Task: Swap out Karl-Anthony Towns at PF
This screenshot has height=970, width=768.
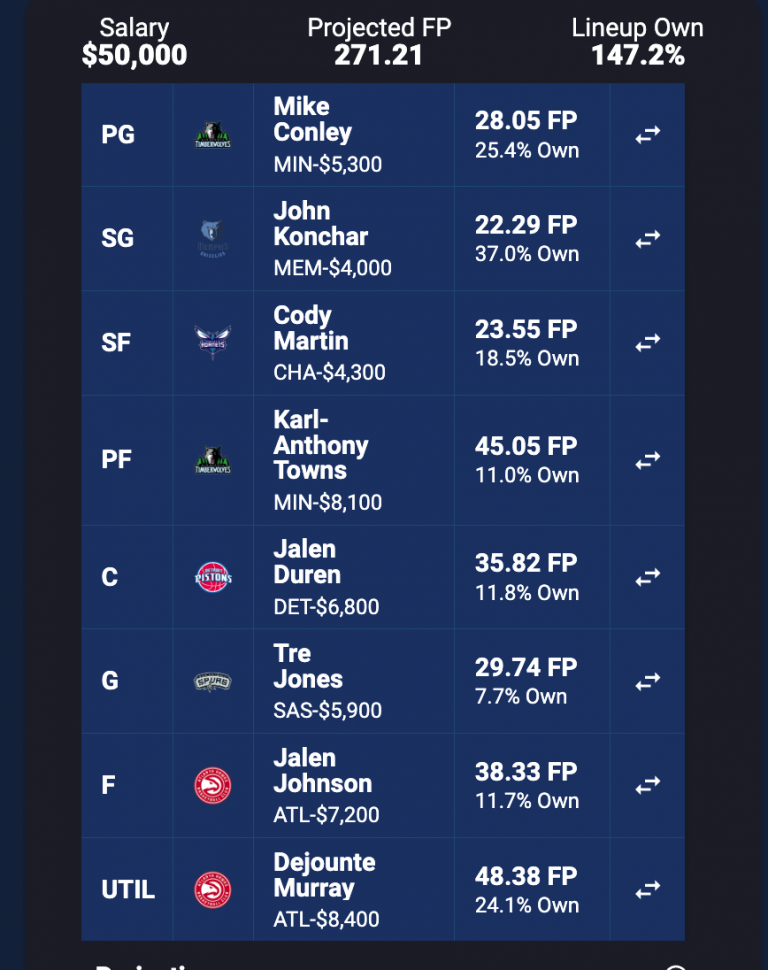Action: click(648, 460)
